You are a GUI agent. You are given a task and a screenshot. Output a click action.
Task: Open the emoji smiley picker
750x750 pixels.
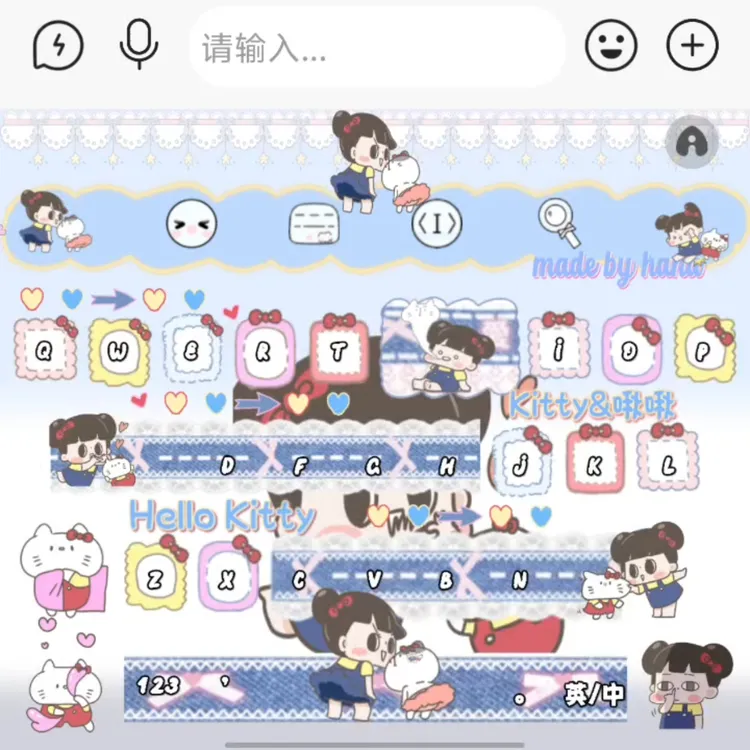(x=611, y=45)
